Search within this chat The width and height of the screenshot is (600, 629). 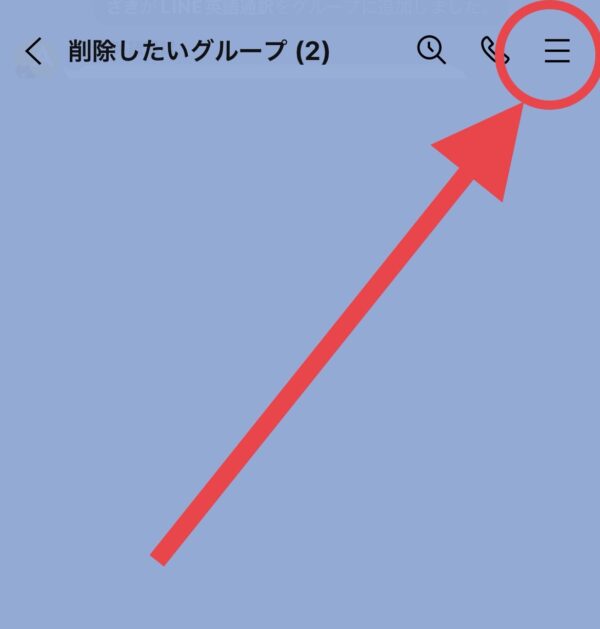(x=431, y=51)
